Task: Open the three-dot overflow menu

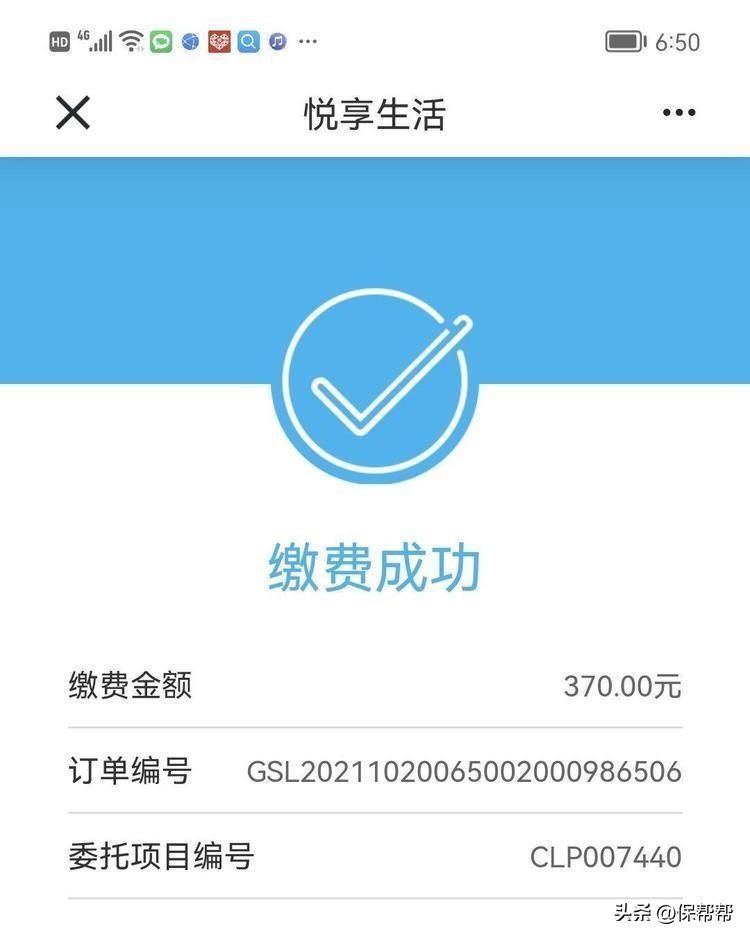Action: click(x=679, y=113)
